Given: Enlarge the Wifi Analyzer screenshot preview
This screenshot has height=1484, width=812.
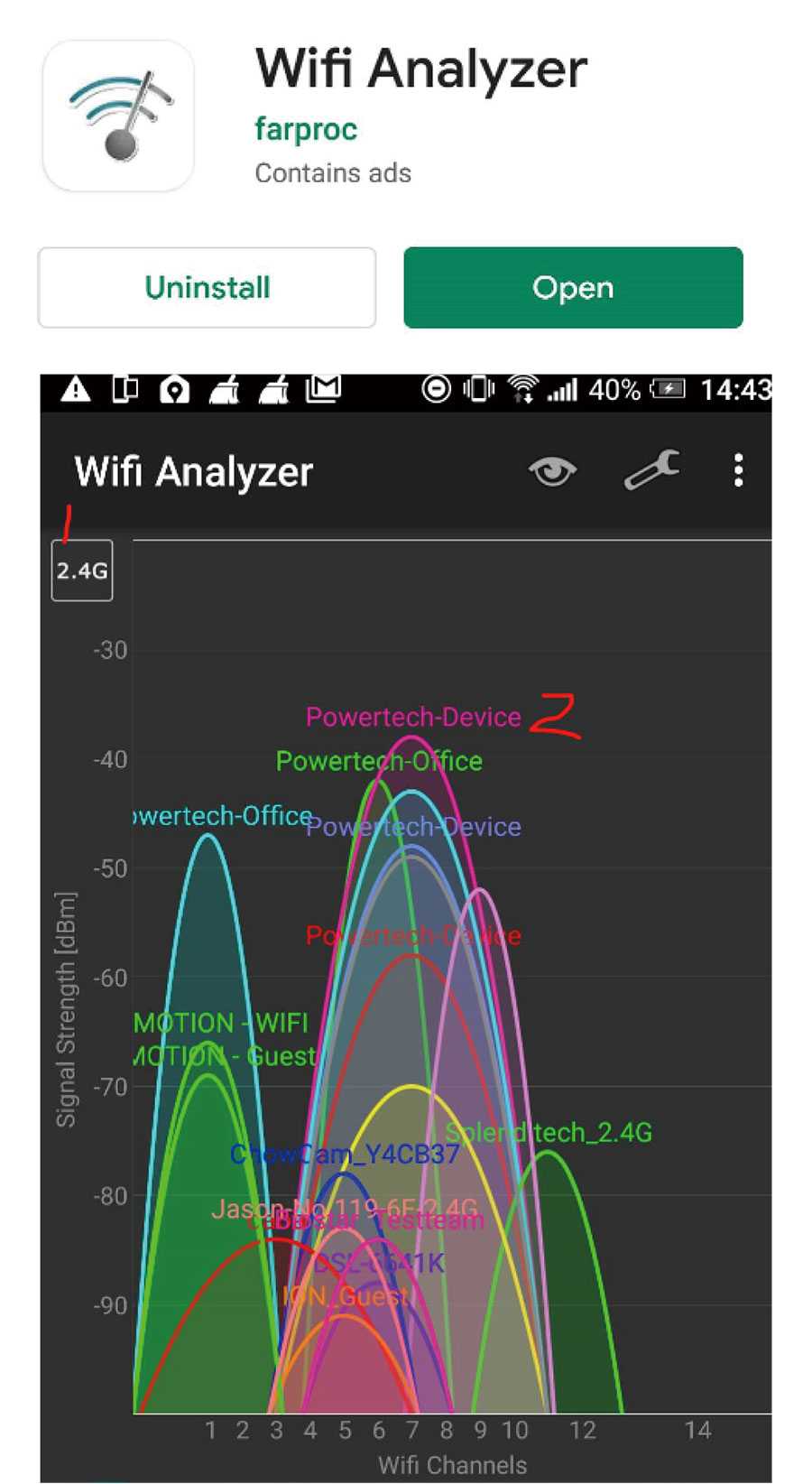Looking at the screenshot, I should [x=406, y=927].
